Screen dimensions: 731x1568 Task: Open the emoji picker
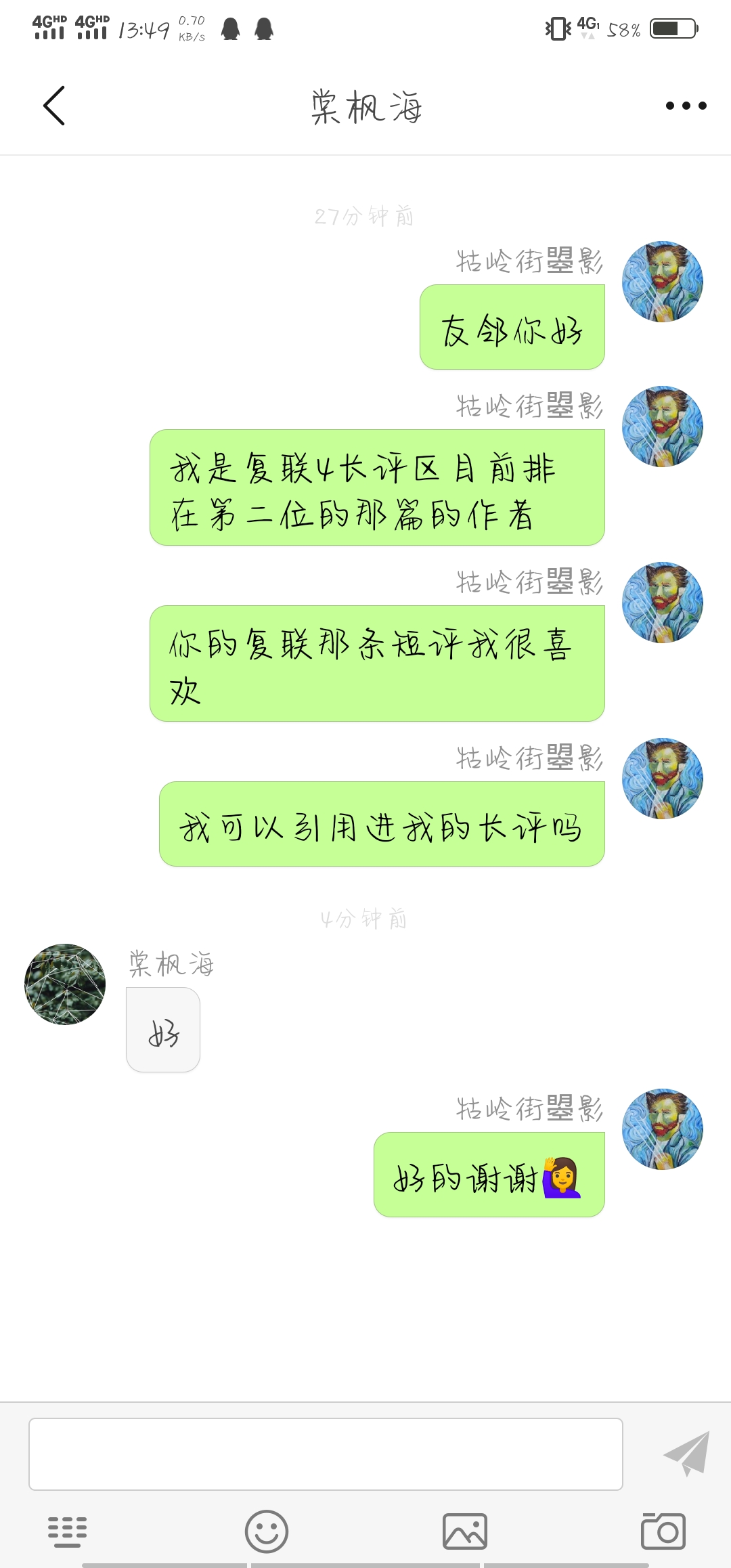[x=266, y=1531]
